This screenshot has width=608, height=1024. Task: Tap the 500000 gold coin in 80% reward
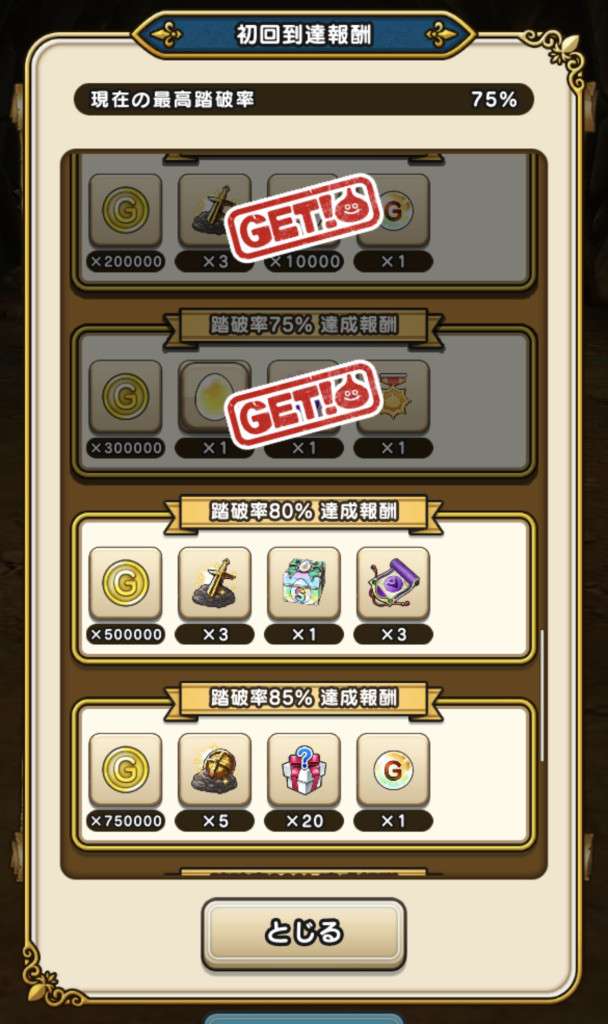pyautogui.click(x=125, y=583)
